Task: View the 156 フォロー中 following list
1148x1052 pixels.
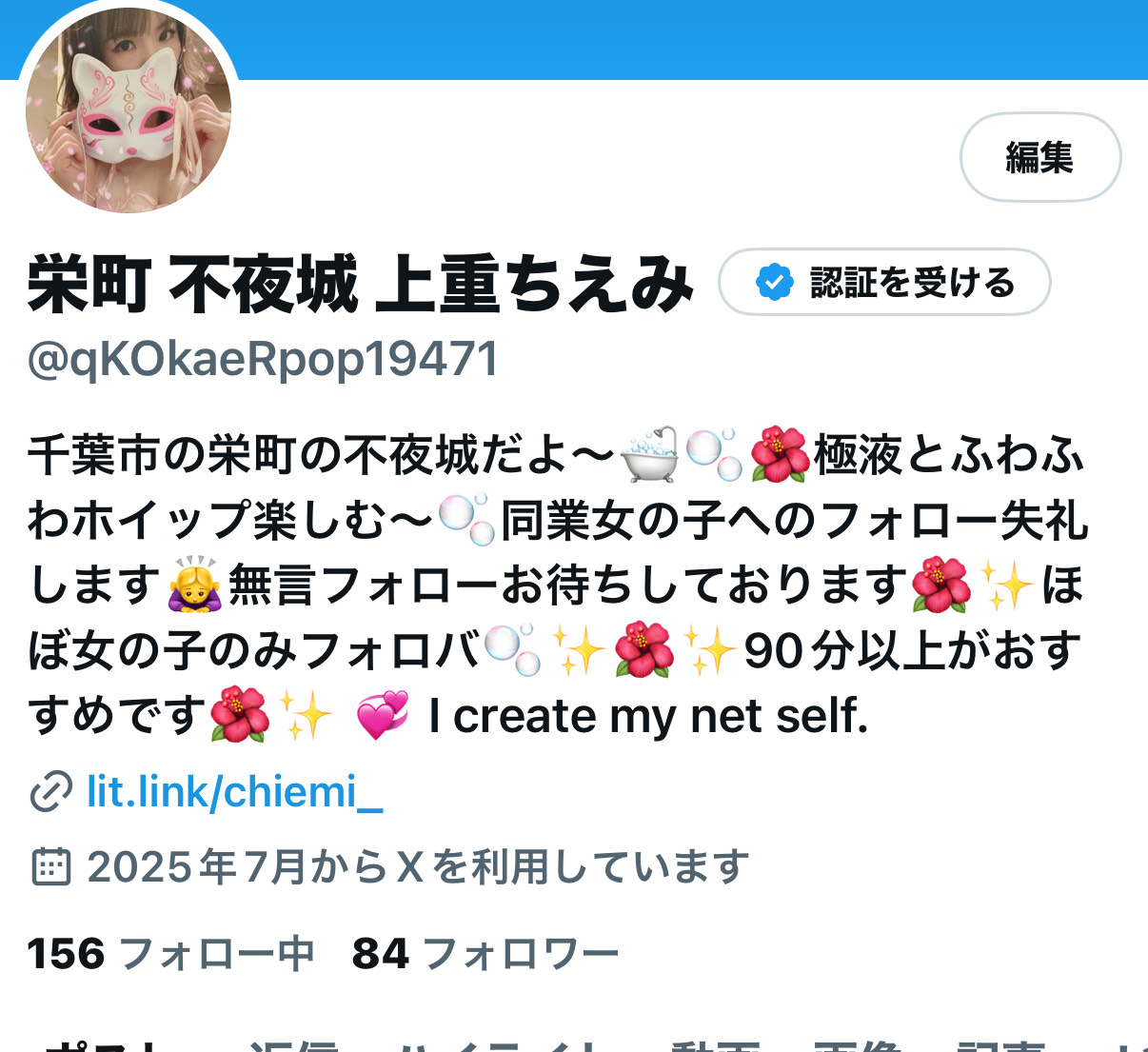Action: pyautogui.click(x=171, y=953)
